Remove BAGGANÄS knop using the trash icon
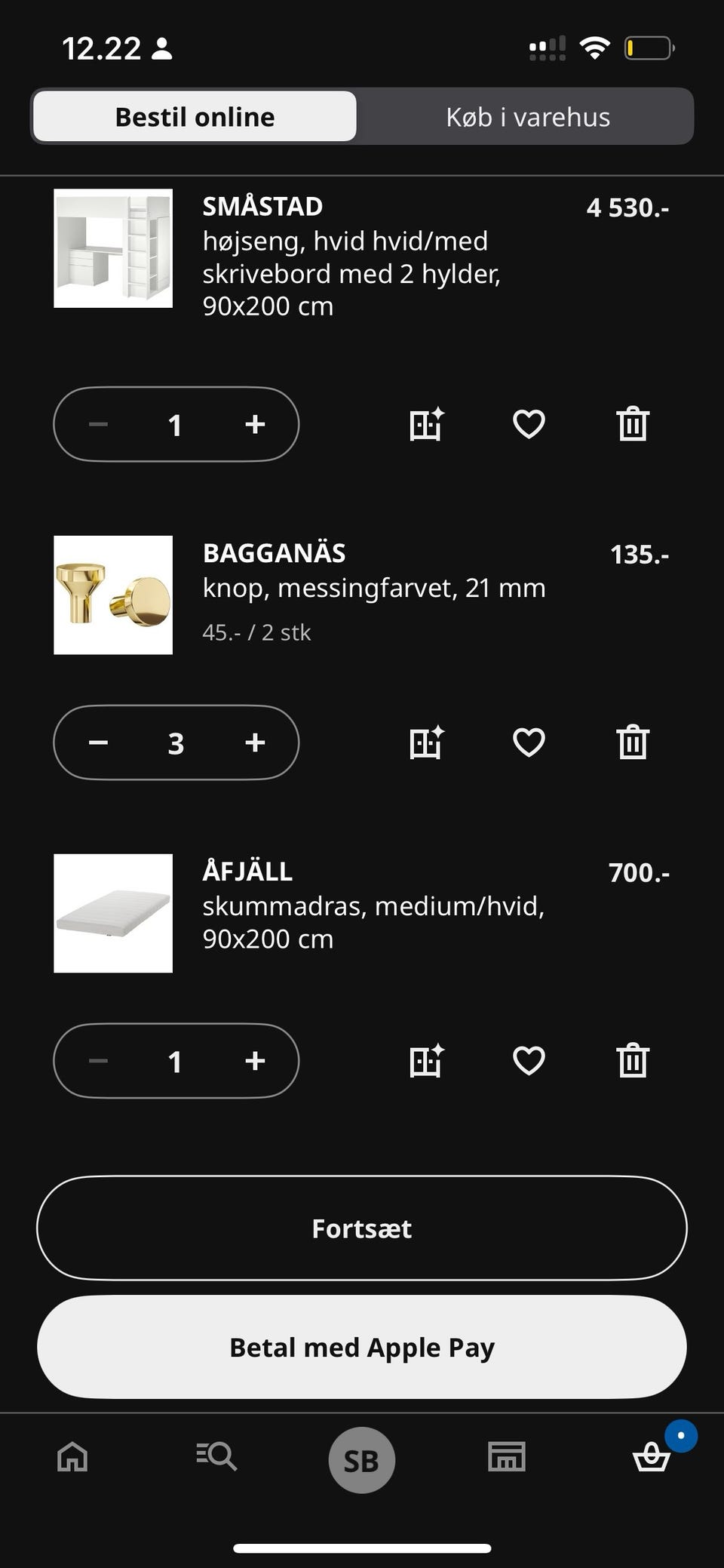The image size is (724, 1568). [x=632, y=742]
